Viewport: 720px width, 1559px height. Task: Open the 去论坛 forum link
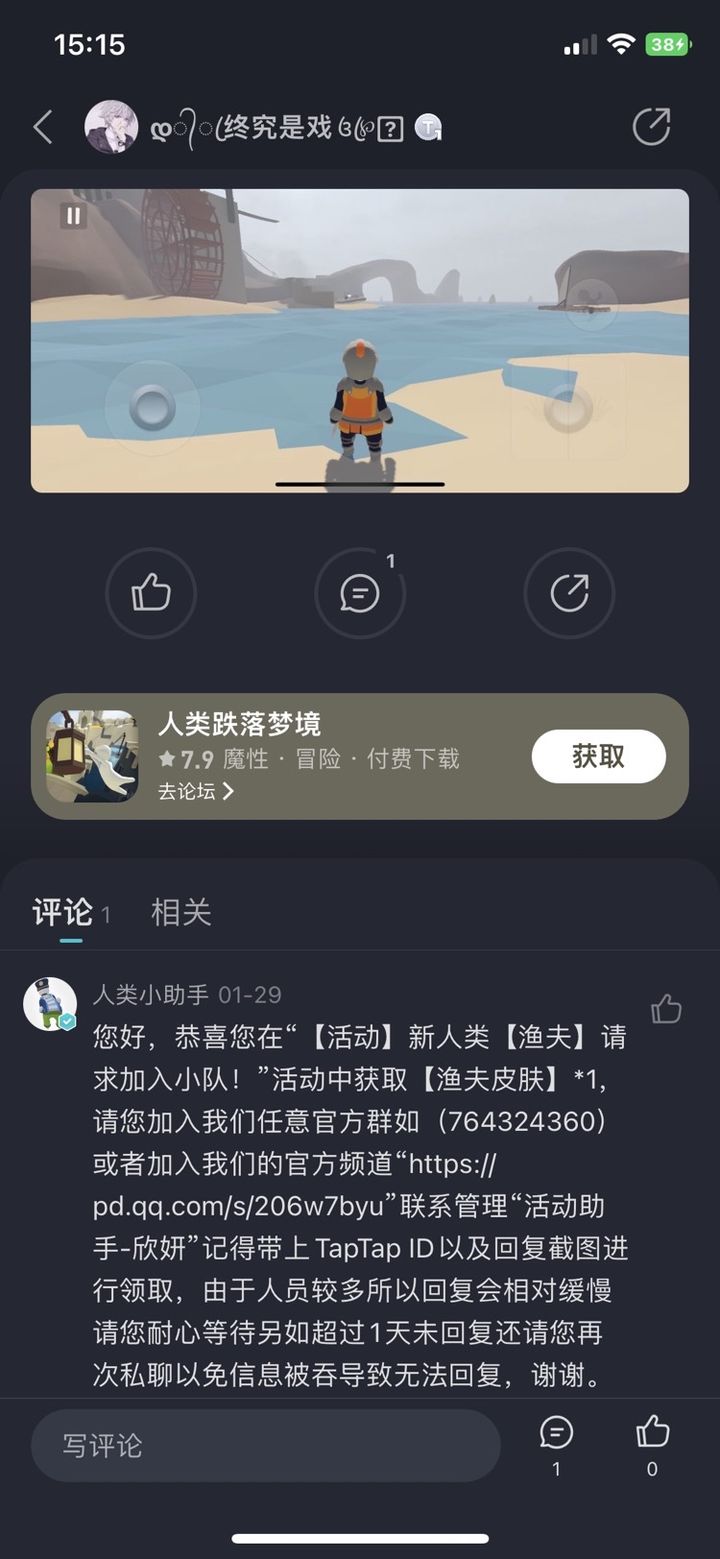click(195, 791)
